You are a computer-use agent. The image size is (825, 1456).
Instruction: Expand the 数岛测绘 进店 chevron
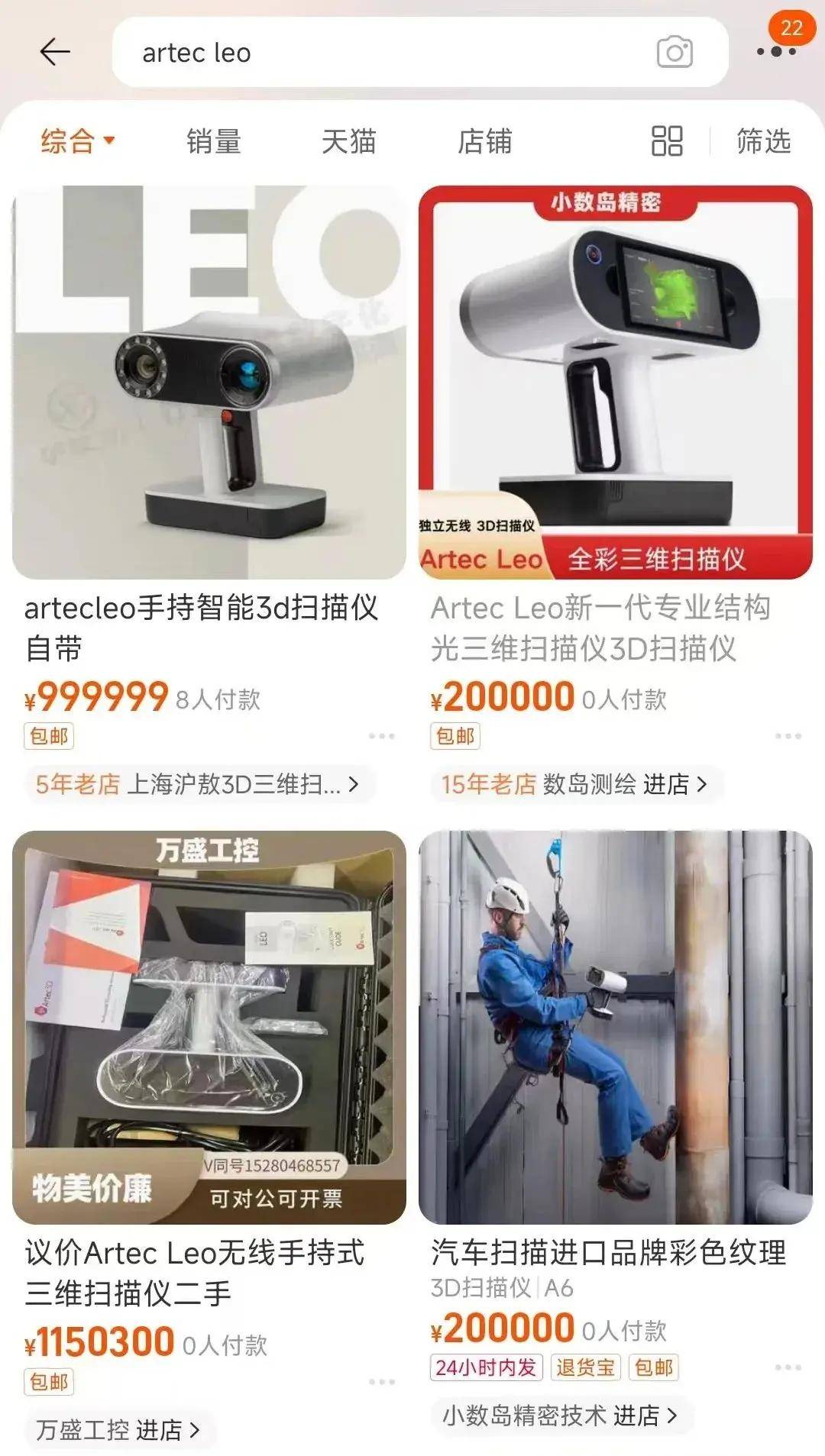(704, 783)
